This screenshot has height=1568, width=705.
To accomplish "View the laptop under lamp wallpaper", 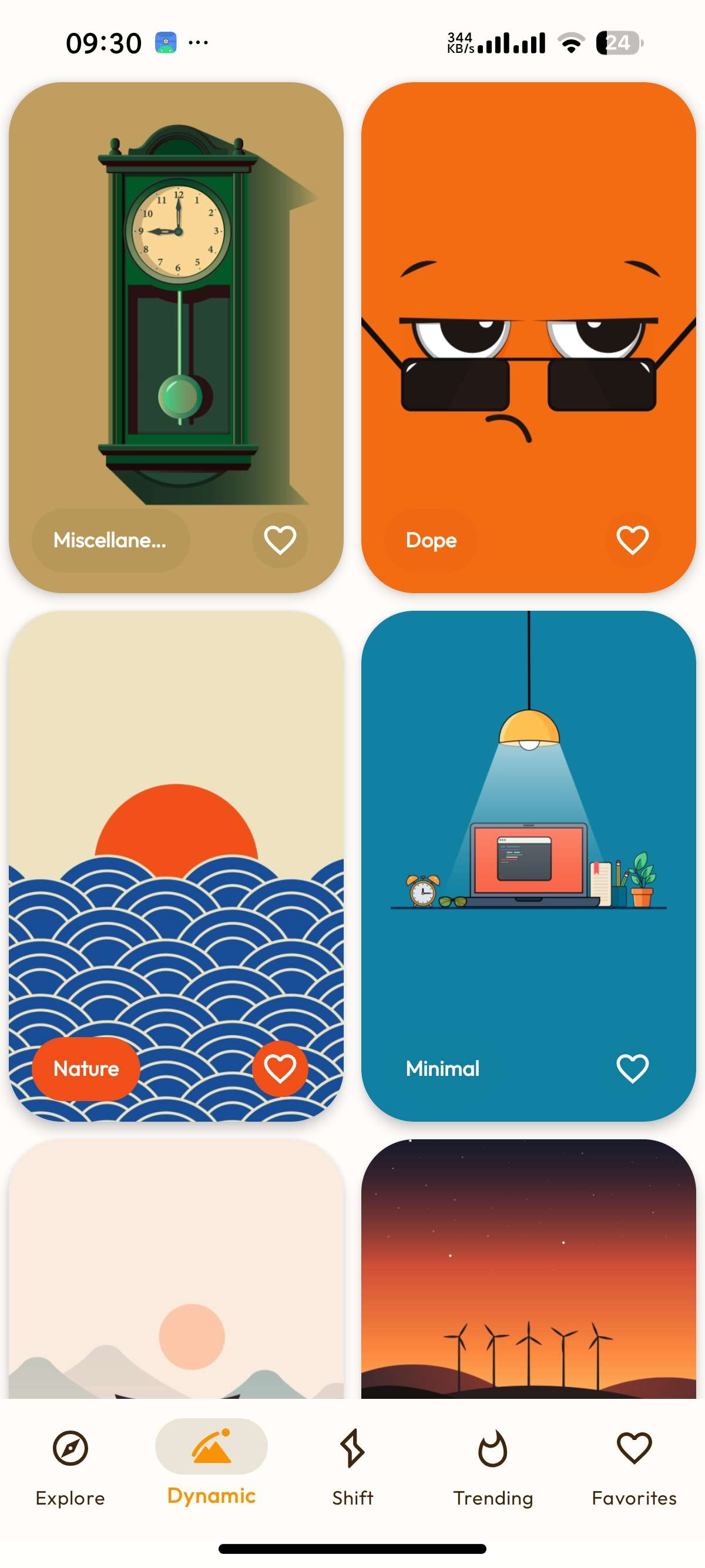I will click(528, 852).
